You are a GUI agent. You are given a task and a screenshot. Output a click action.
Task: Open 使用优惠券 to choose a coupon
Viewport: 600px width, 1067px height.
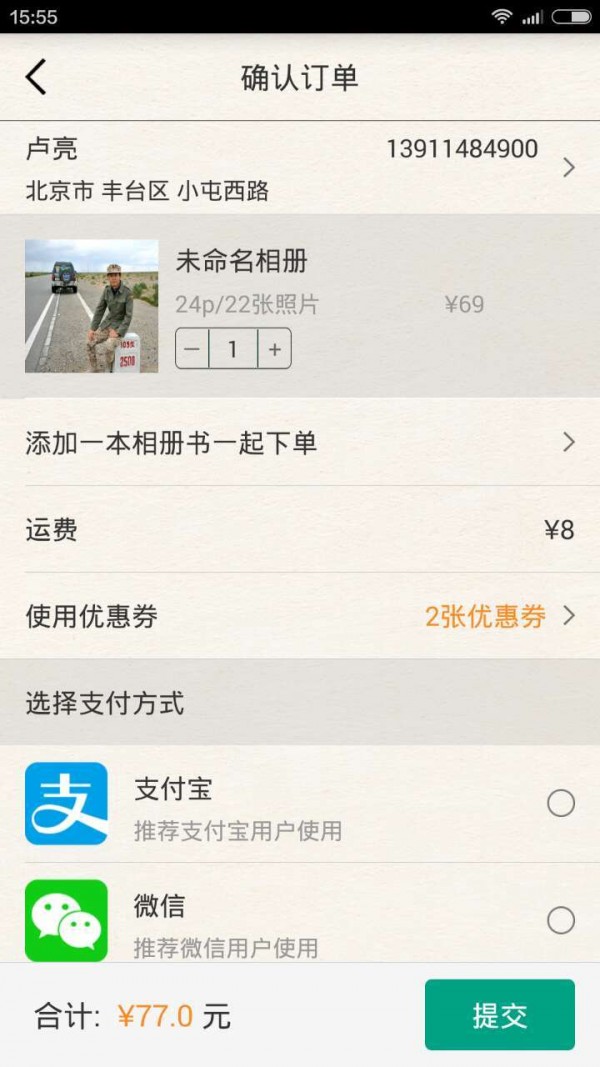click(x=300, y=616)
